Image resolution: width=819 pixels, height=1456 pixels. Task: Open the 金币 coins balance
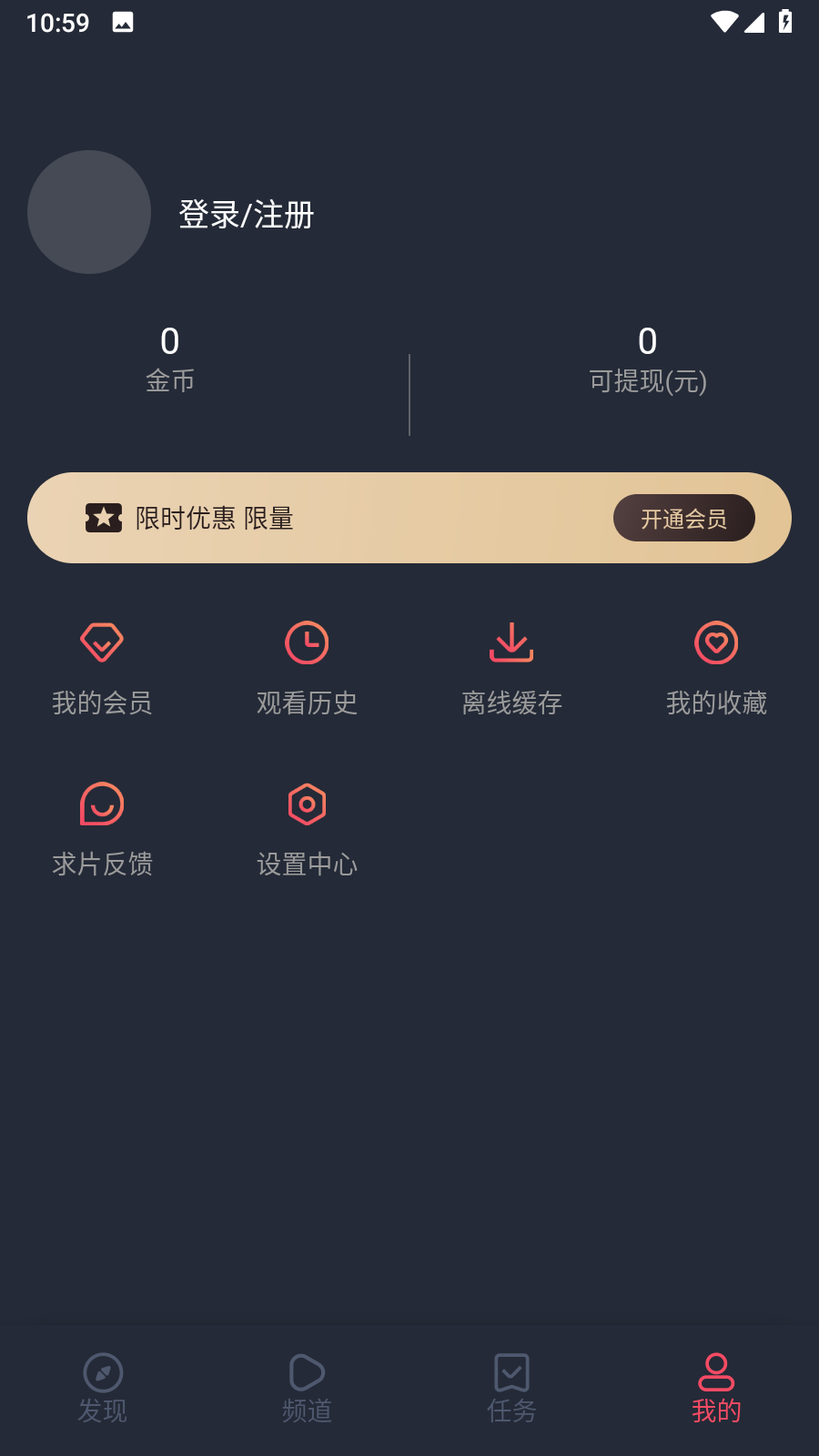click(170, 360)
